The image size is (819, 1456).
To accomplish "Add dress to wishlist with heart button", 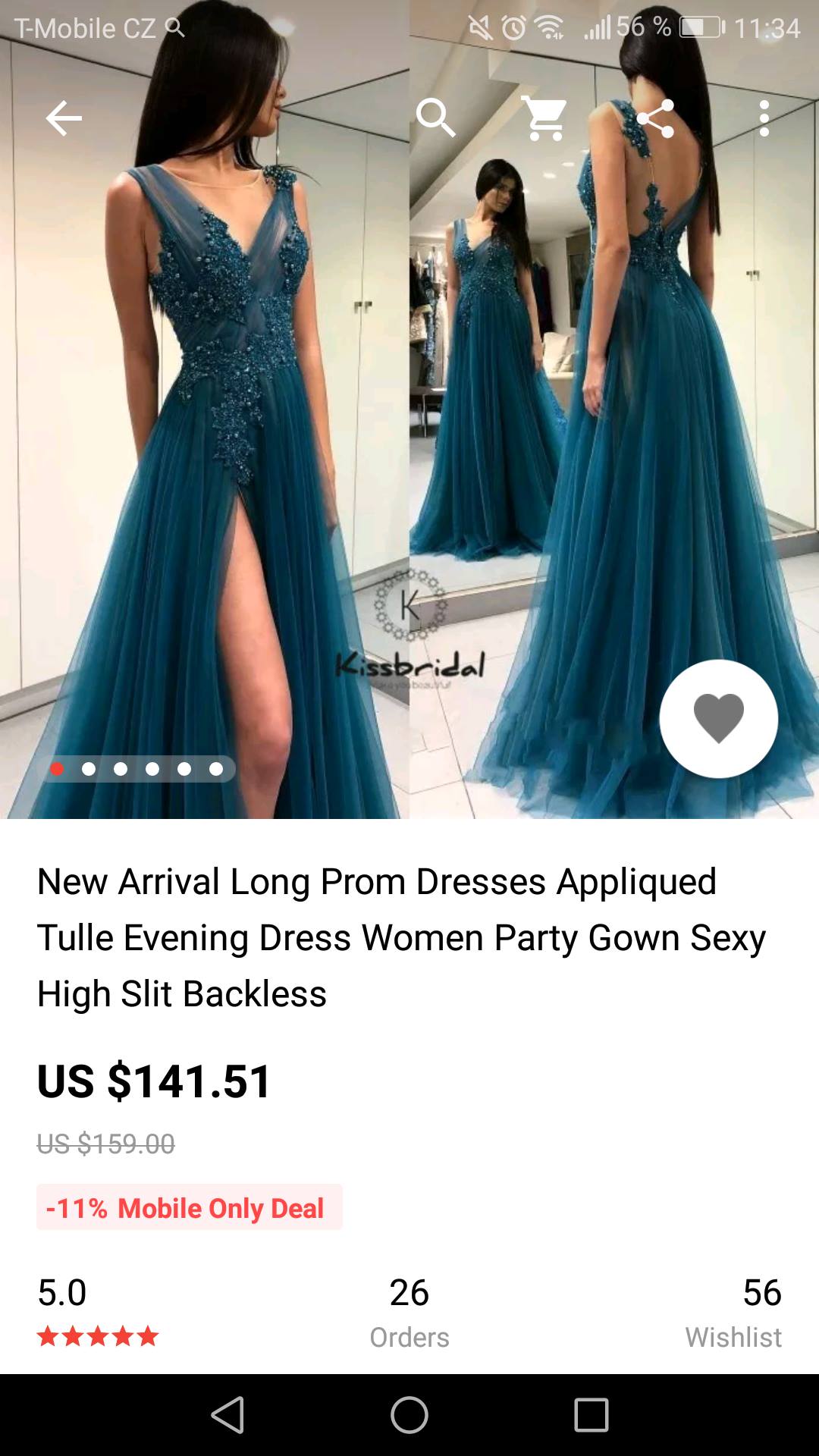I will coord(718,718).
